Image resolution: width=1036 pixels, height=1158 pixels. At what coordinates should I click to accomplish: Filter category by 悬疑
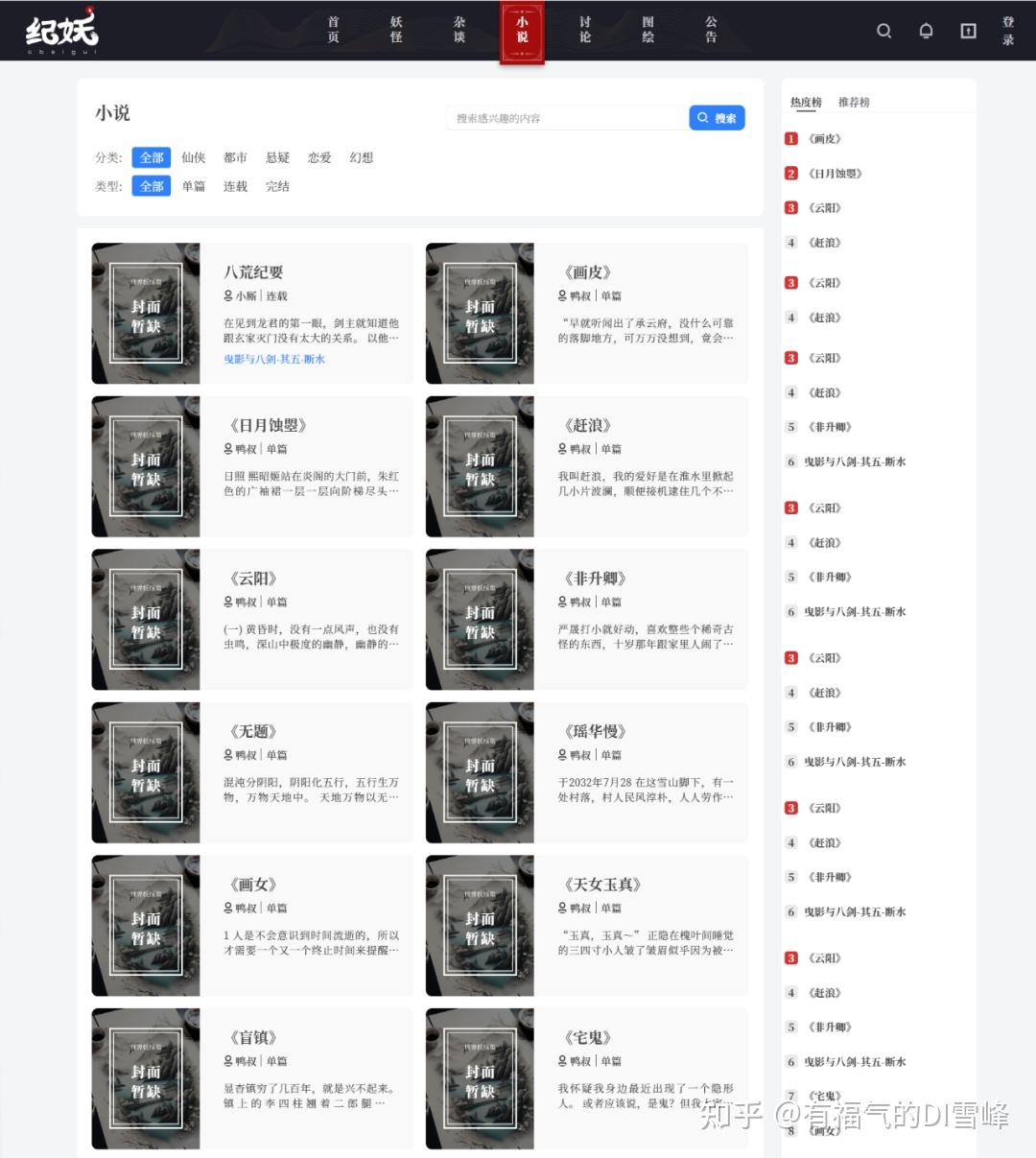[277, 157]
